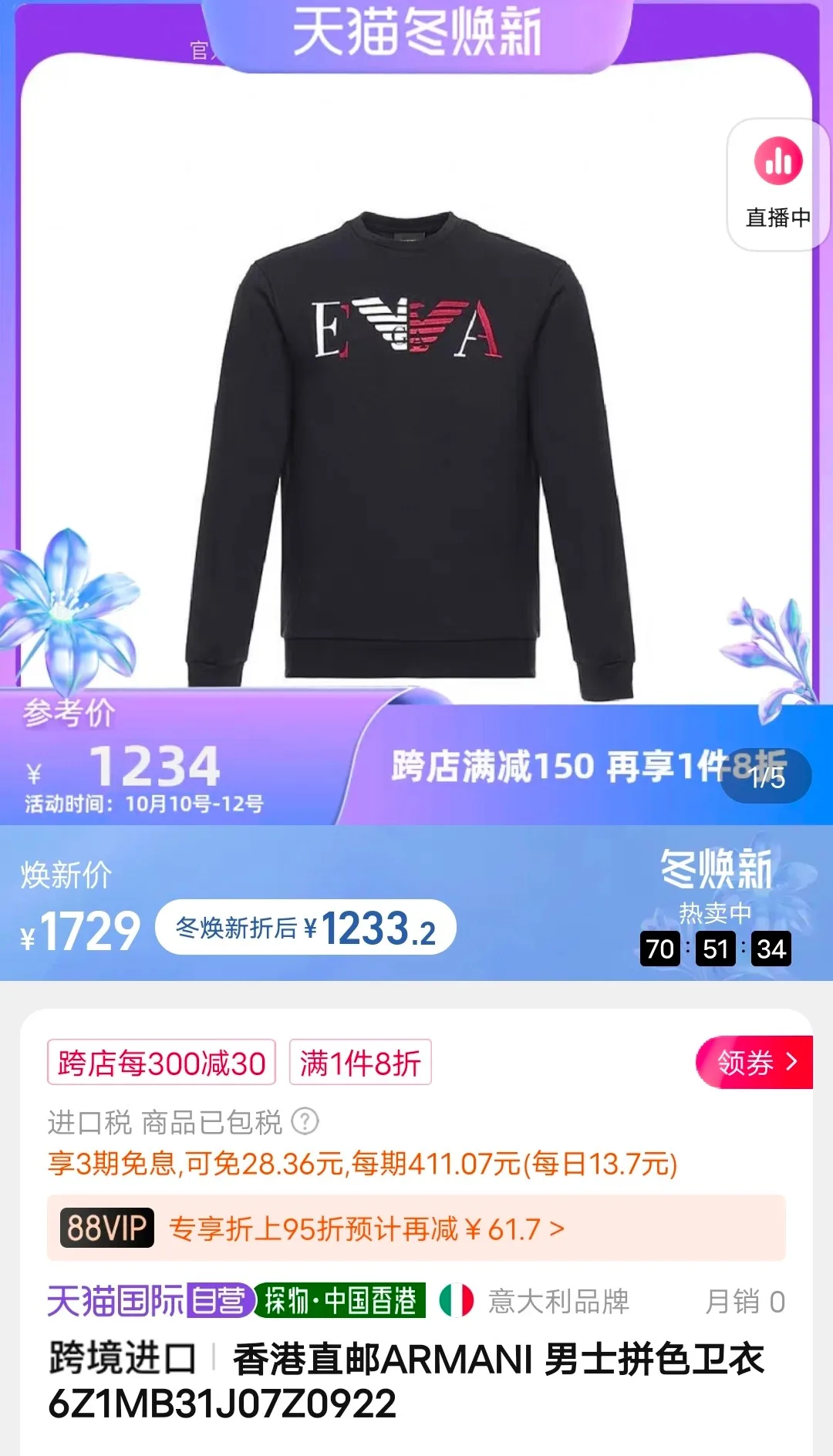Open the 88VIP extra discount details
The image size is (833, 1456).
[416, 1228]
